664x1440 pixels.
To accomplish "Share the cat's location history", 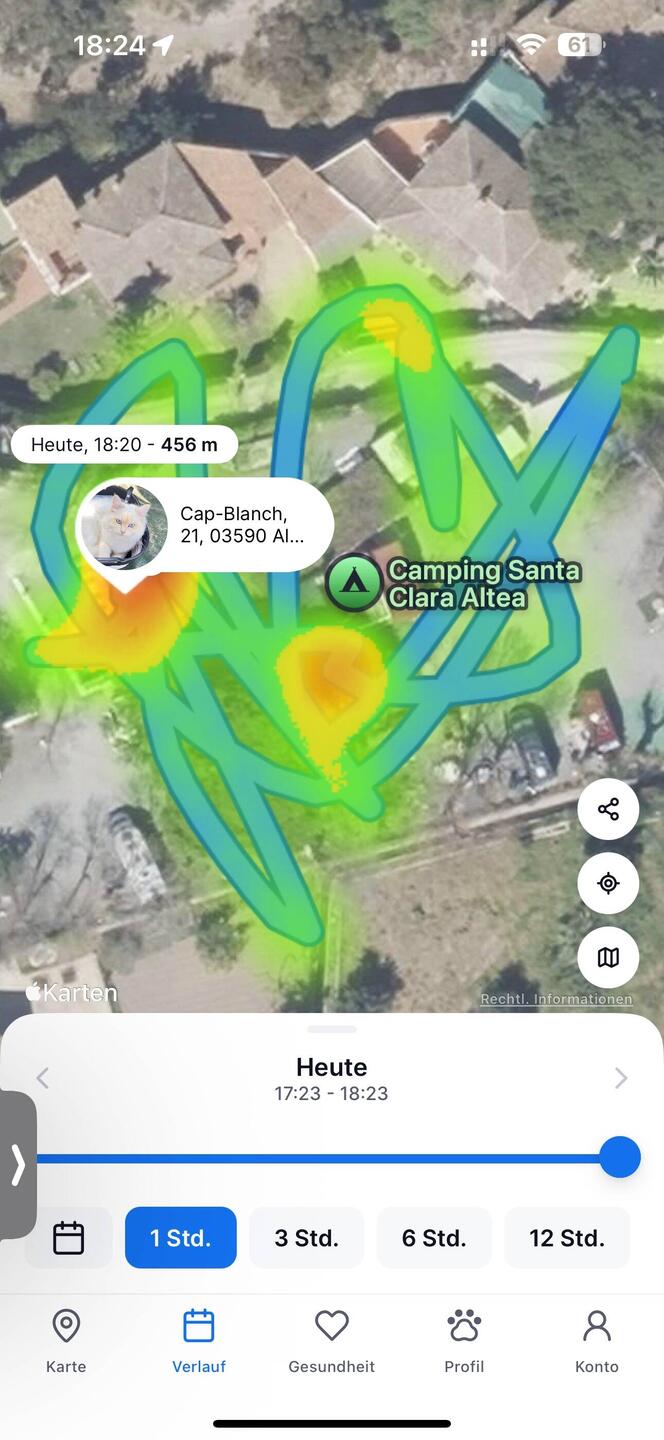I will 608,809.
